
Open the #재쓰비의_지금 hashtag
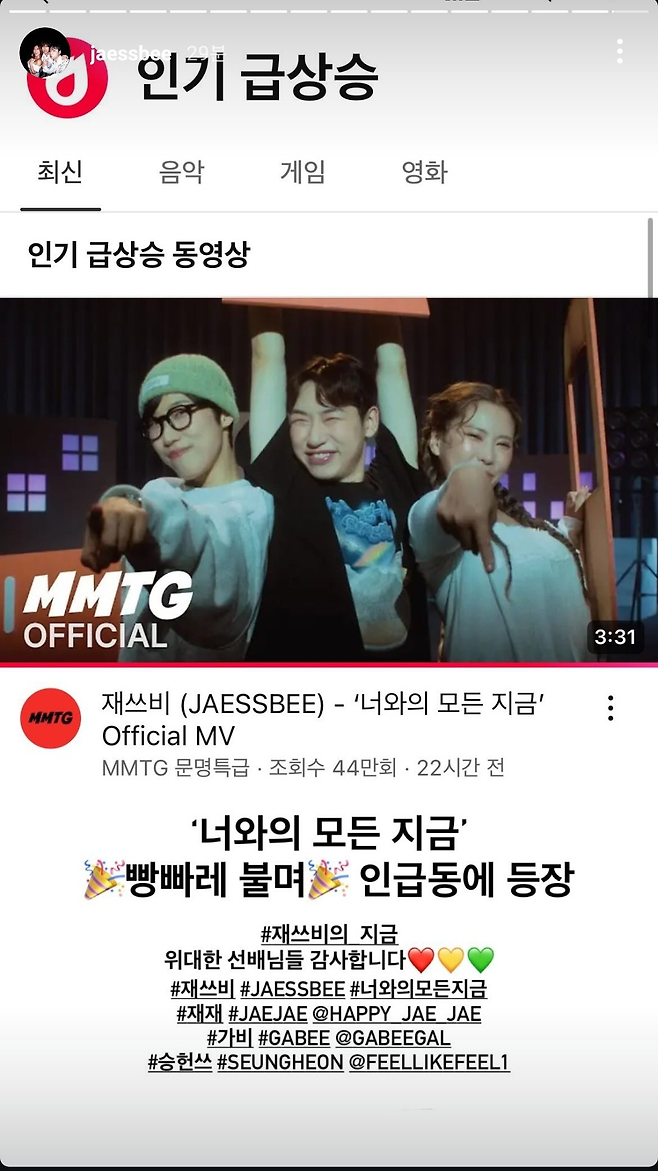(x=329, y=934)
